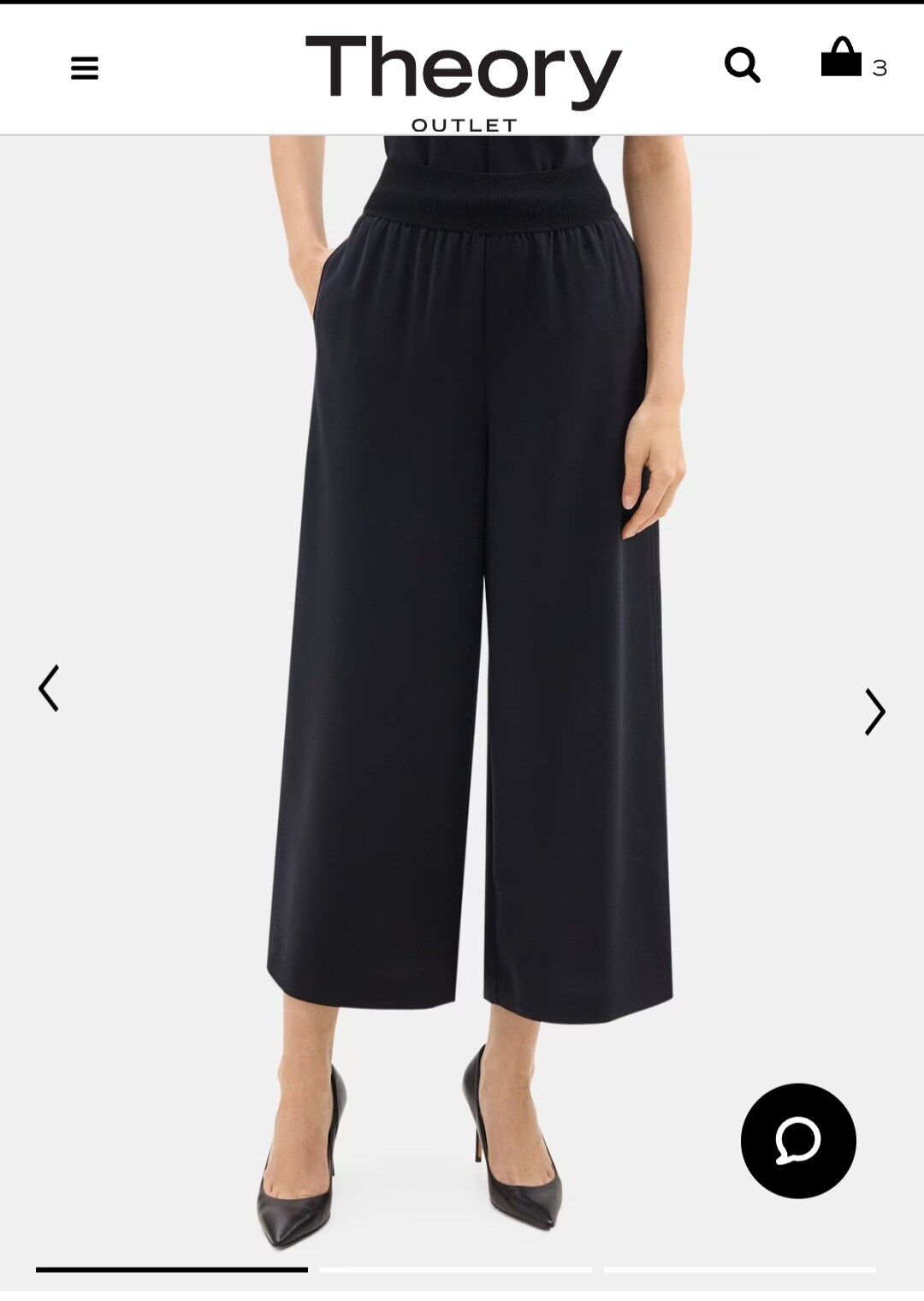Viewport: 924px width, 1301px height.
Task: Show the previous product image
Action: pyautogui.click(x=49, y=688)
